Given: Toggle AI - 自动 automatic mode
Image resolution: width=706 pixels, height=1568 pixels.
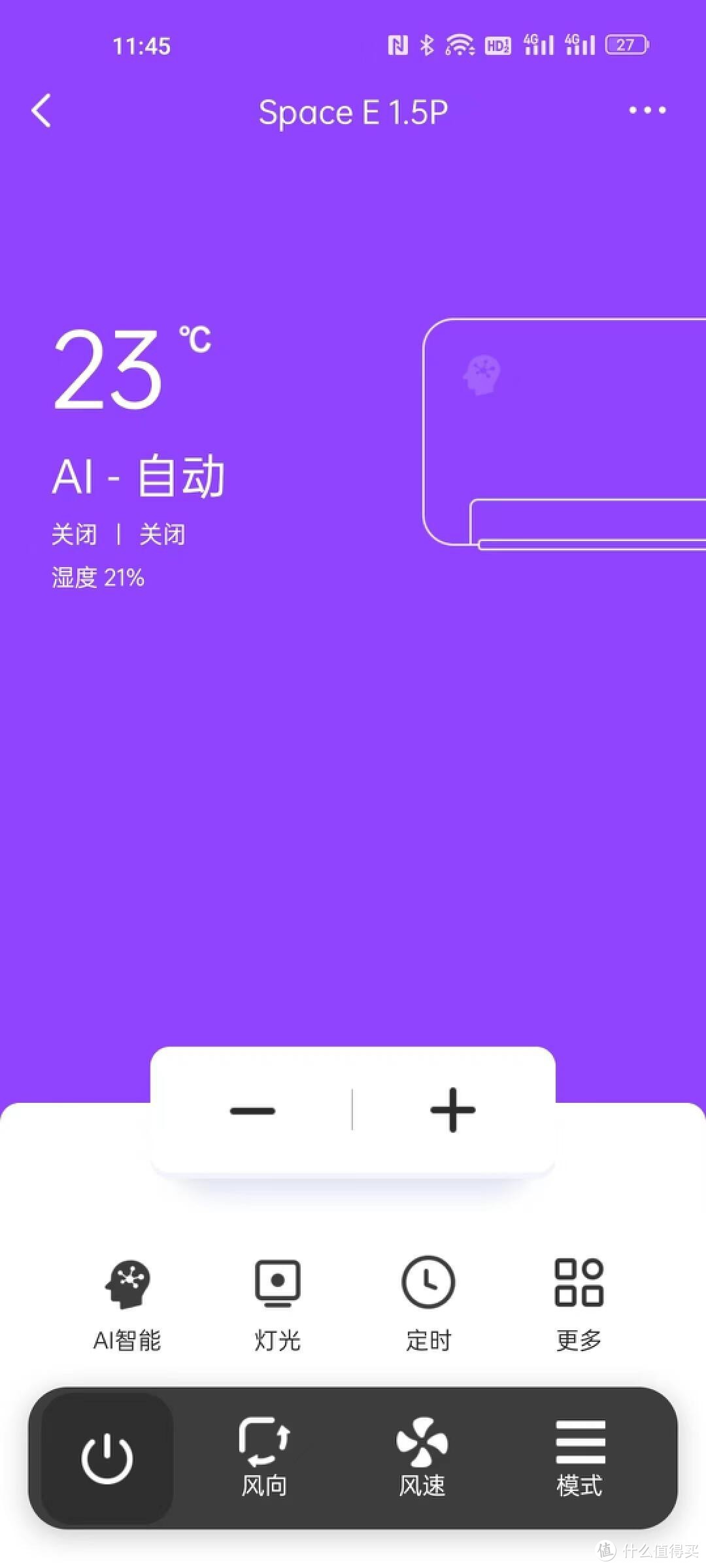Looking at the screenshot, I should (139, 474).
